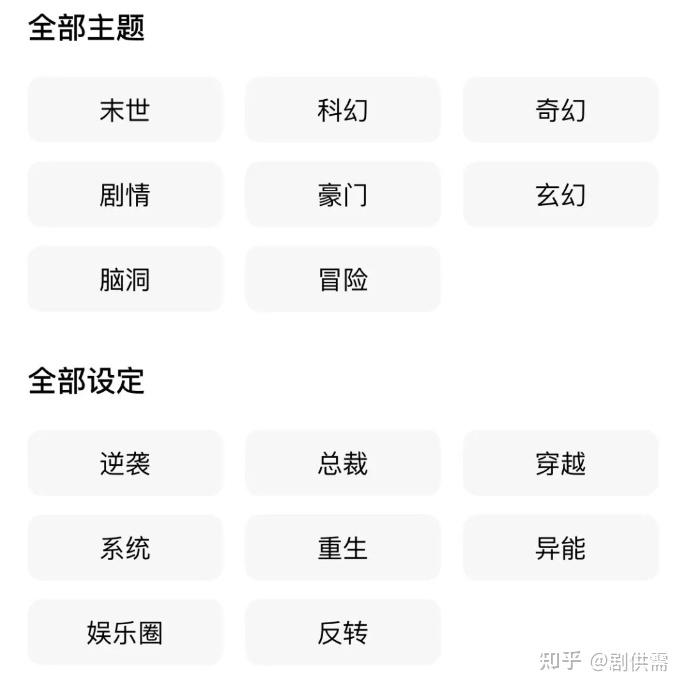Choose the 异能 setting chip
Image resolution: width=685 pixels, height=689 pixels.
(x=560, y=548)
